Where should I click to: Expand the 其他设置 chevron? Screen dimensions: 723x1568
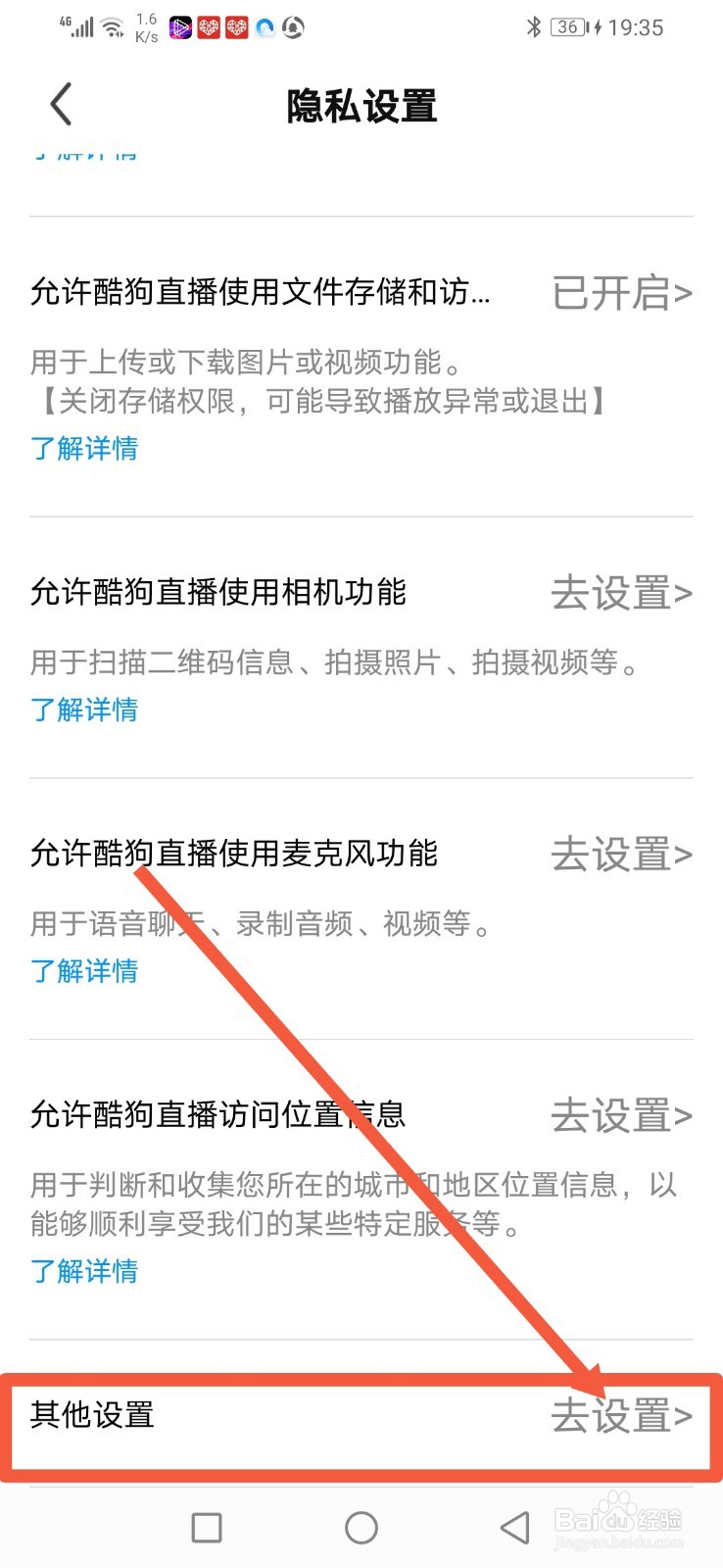(x=686, y=1416)
